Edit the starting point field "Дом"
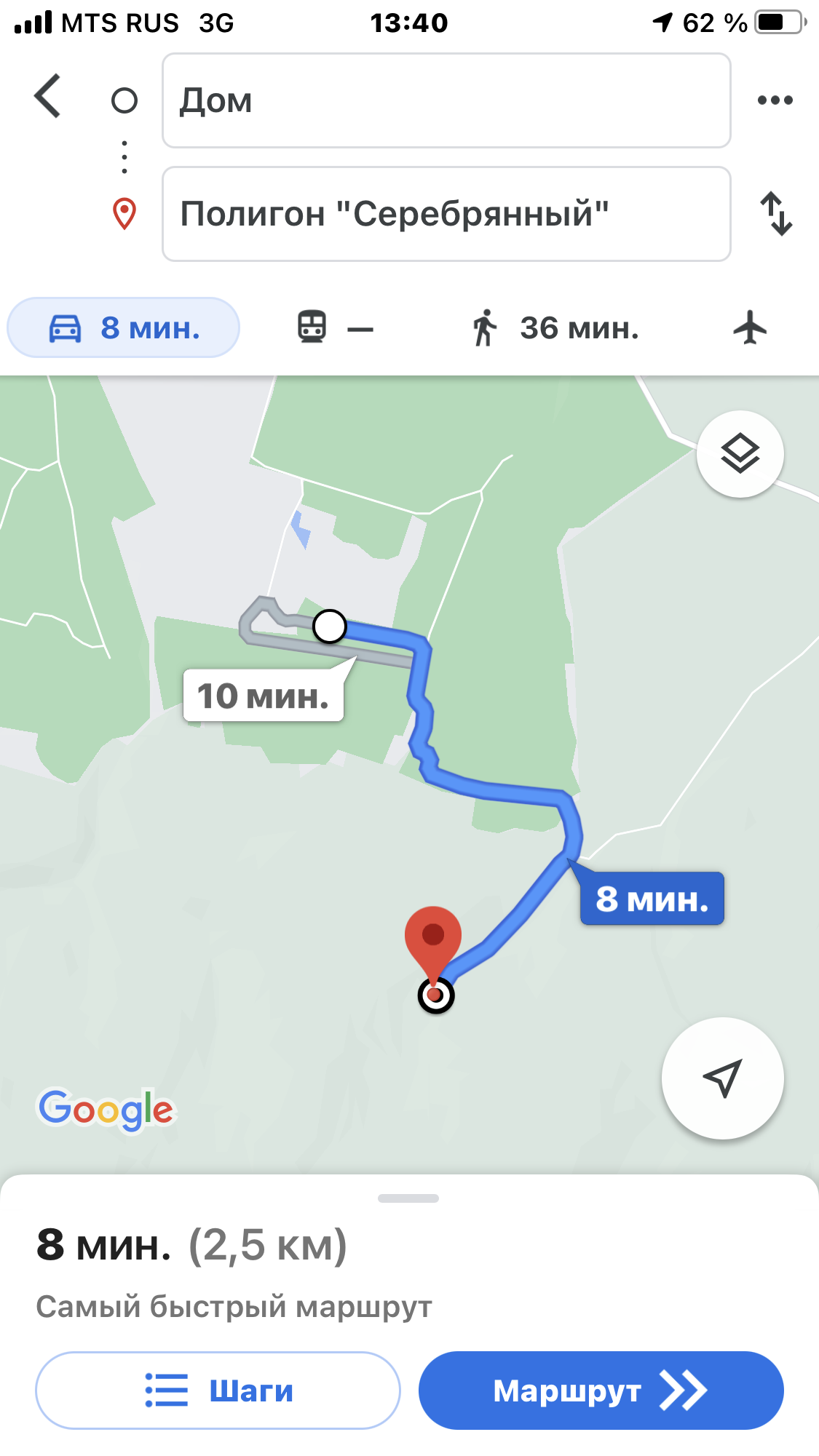The width and height of the screenshot is (819, 1456). point(446,100)
